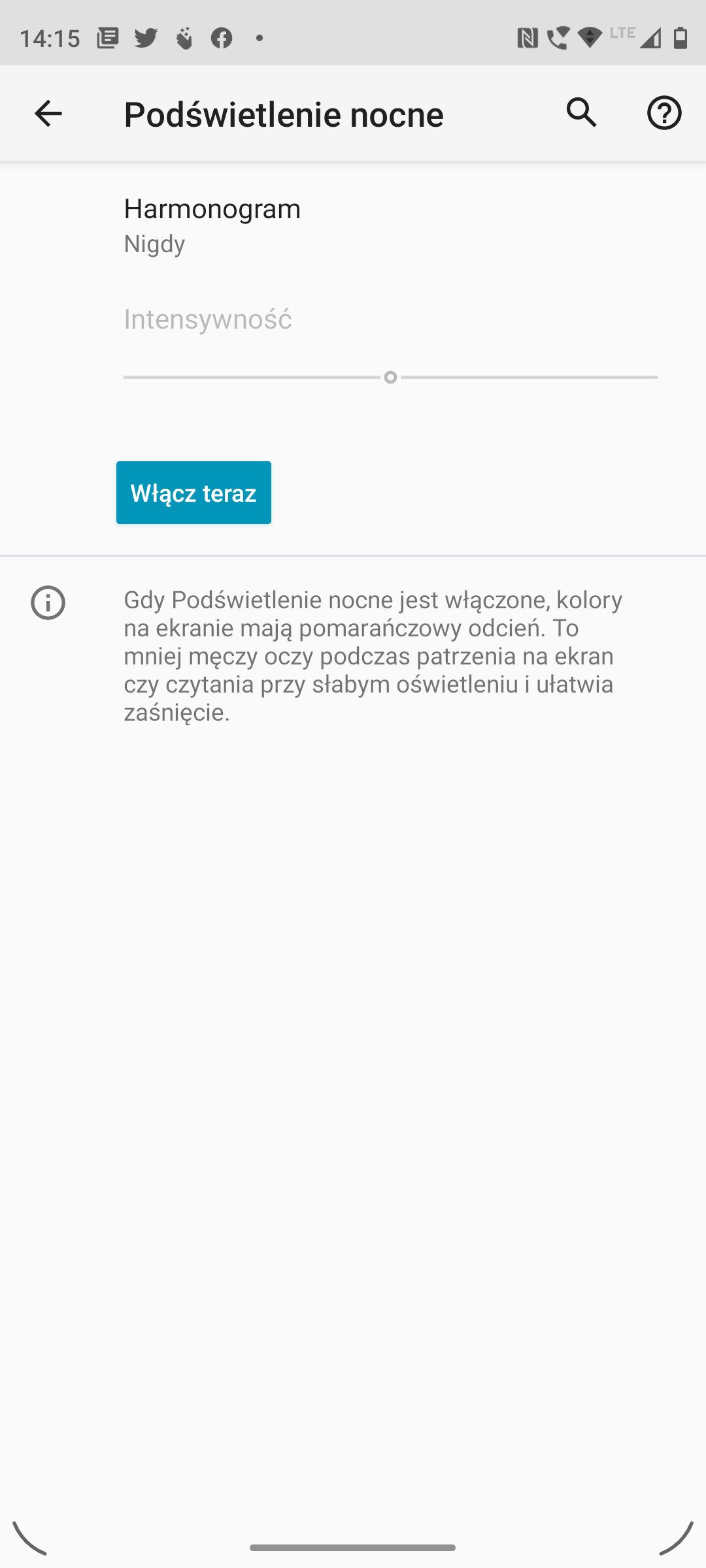The height and width of the screenshot is (1568, 706).
Task: Open settings search
Action: (x=582, y=113)
